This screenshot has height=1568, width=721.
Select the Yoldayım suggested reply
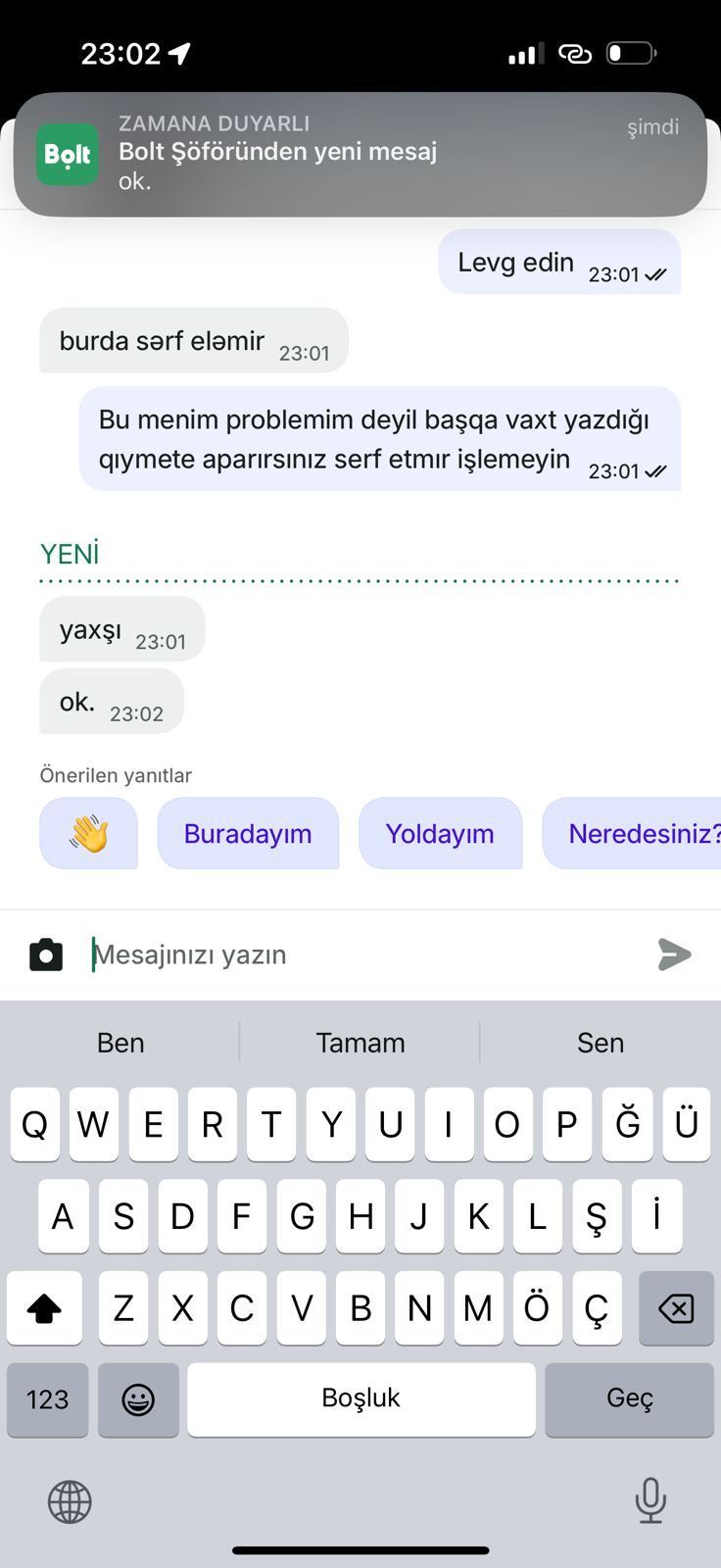[x=440, y=833]
